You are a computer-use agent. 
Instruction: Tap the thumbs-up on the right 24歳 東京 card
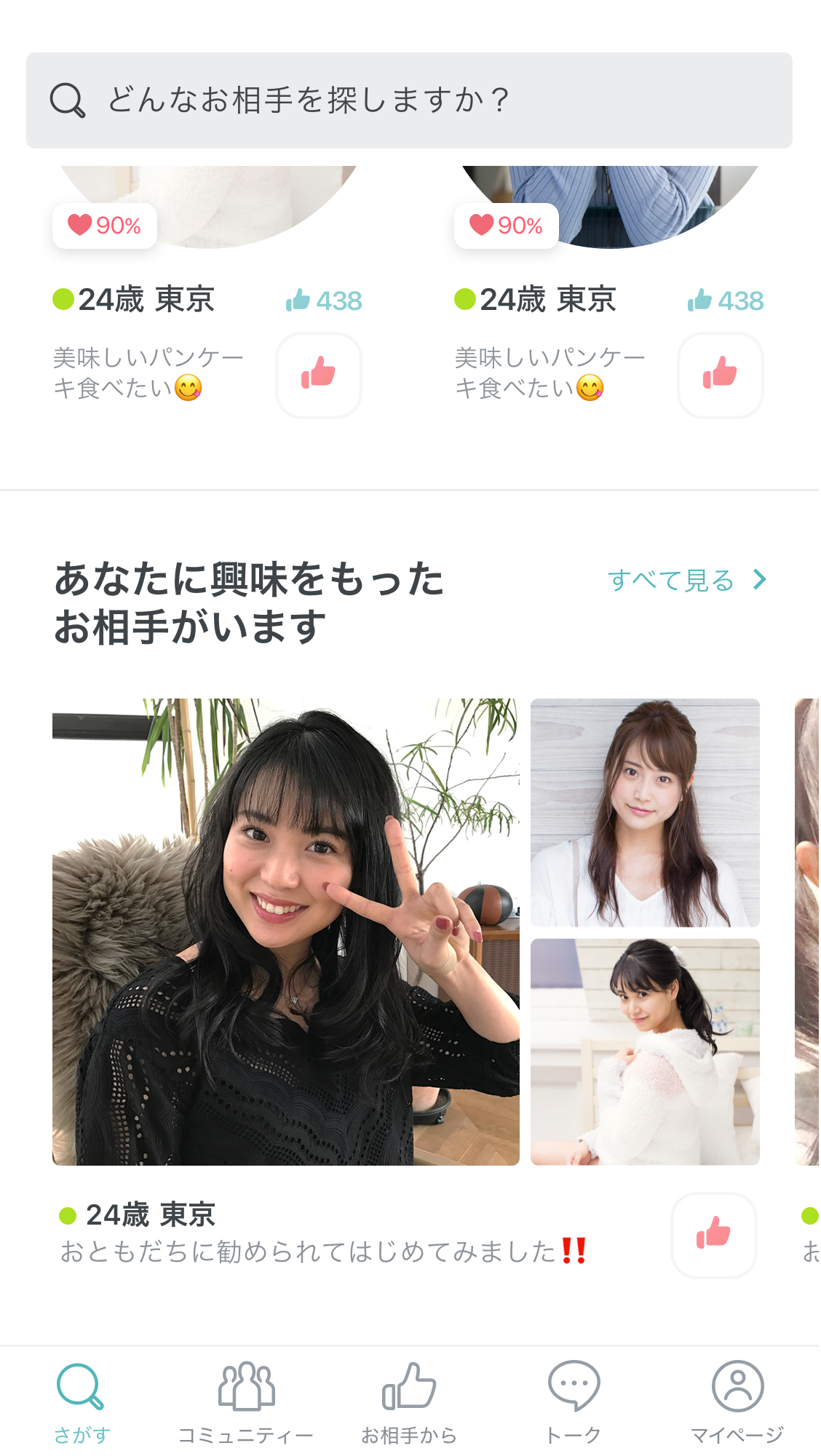[x=720, y=375]
